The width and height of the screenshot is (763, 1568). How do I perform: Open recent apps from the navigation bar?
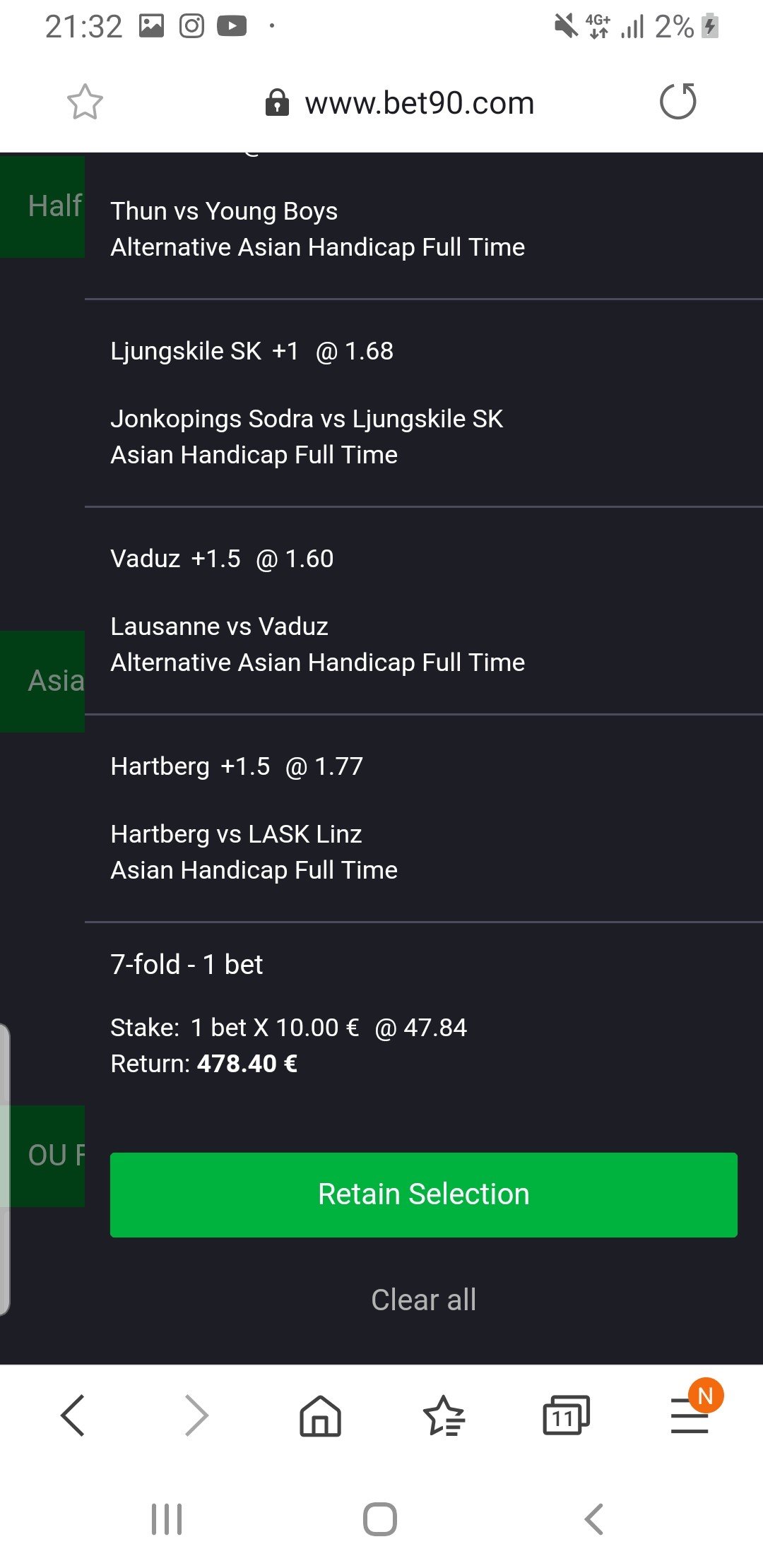click(167, 1519)
